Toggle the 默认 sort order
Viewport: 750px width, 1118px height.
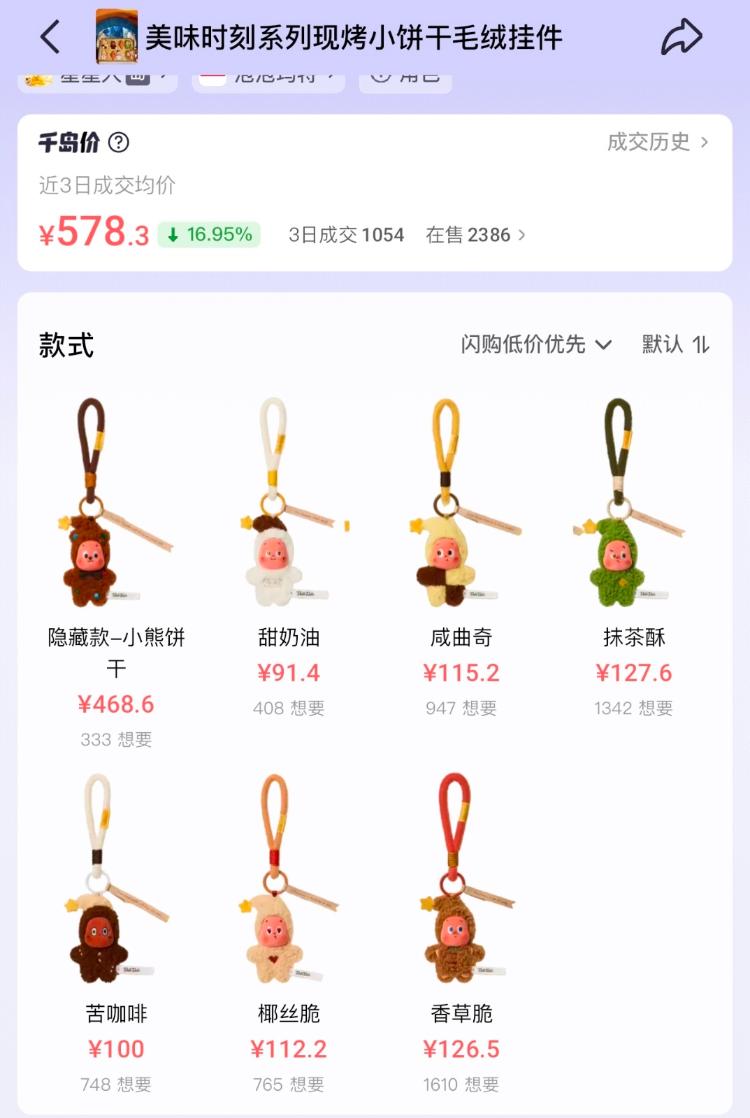coord(675,344)
